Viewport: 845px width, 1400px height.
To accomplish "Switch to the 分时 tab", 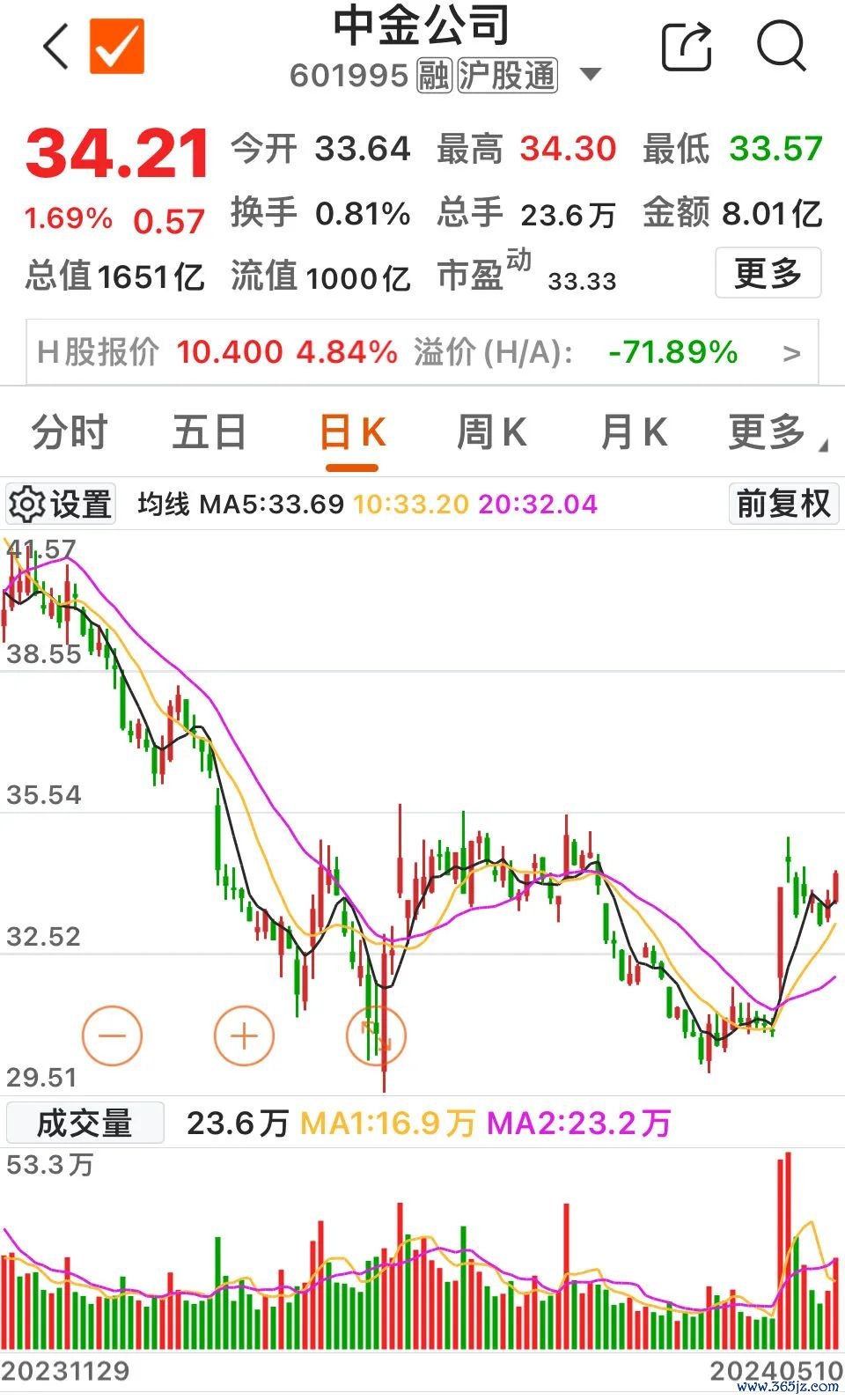I will tap(69, 433).
